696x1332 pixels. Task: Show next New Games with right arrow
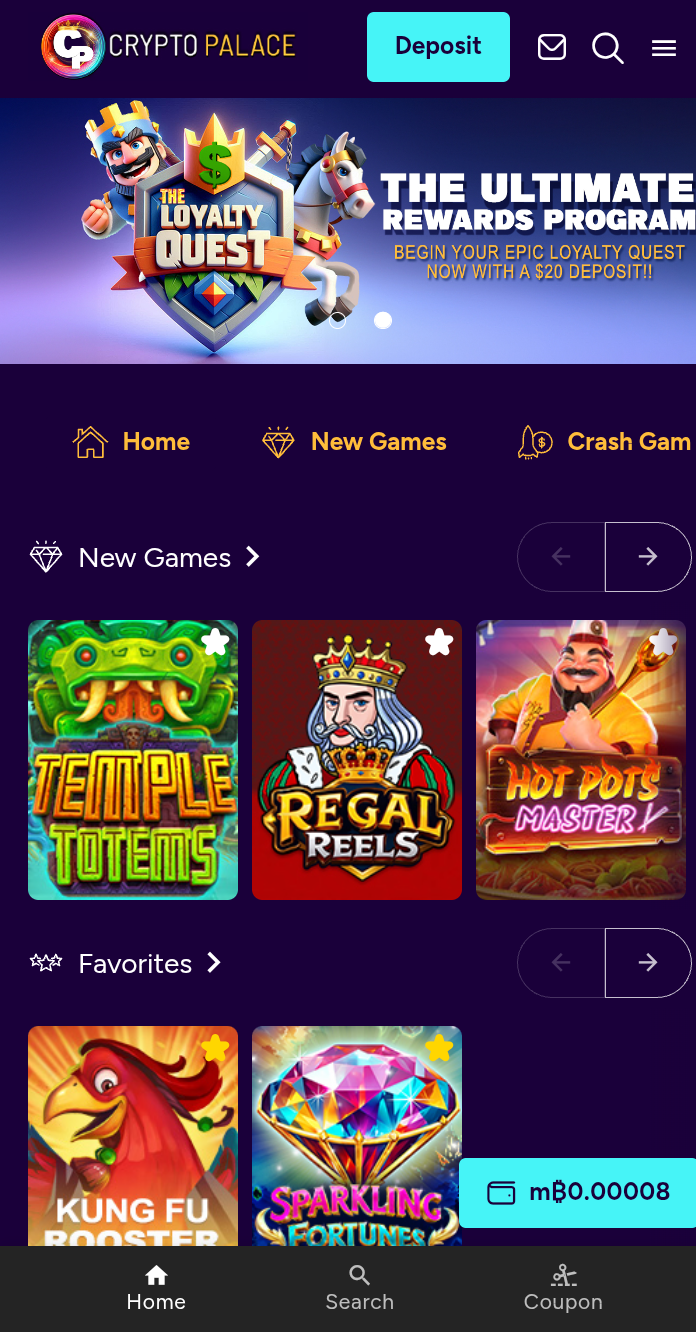648,557
